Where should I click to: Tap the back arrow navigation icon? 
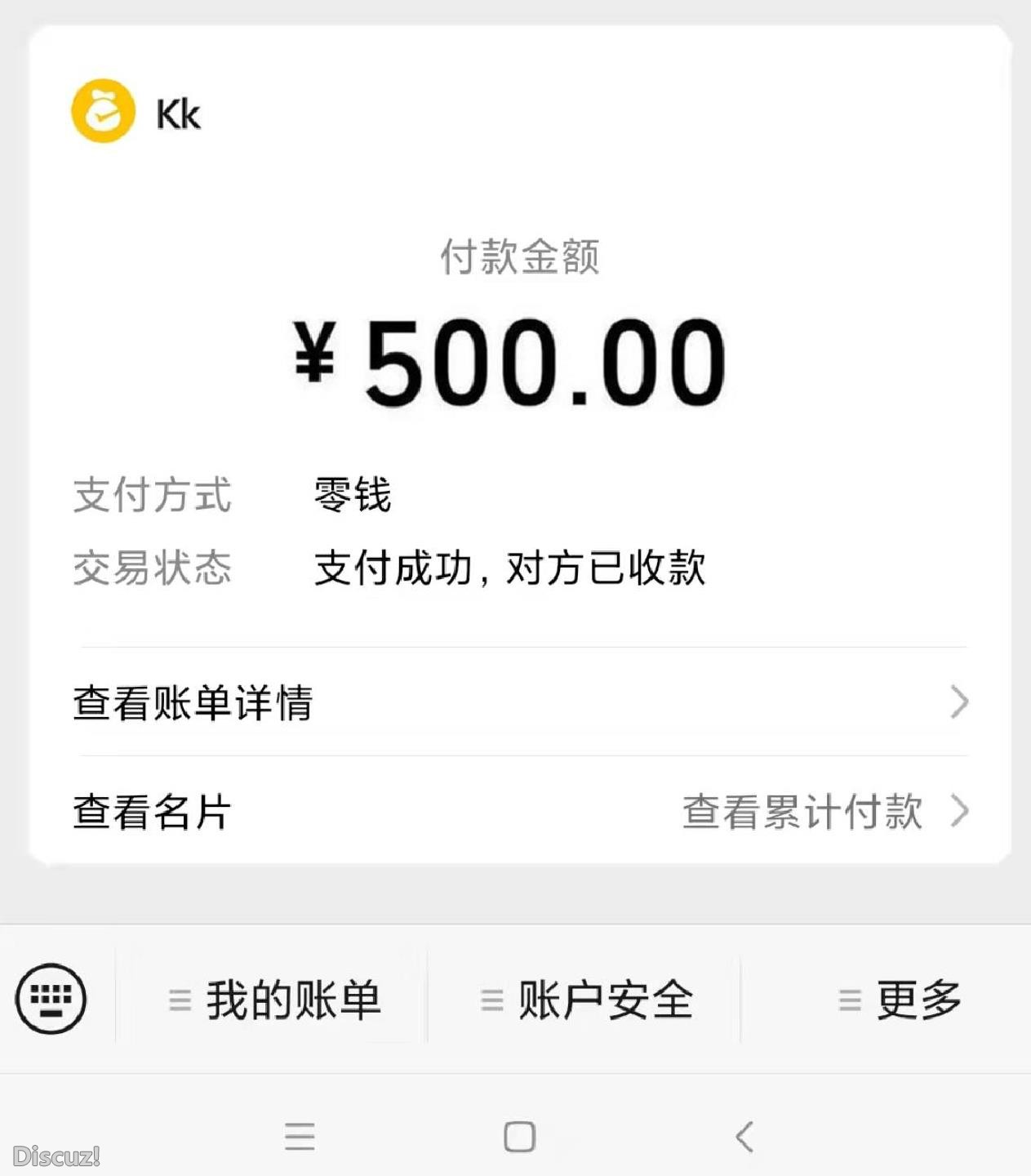[x=744, y=1134]
